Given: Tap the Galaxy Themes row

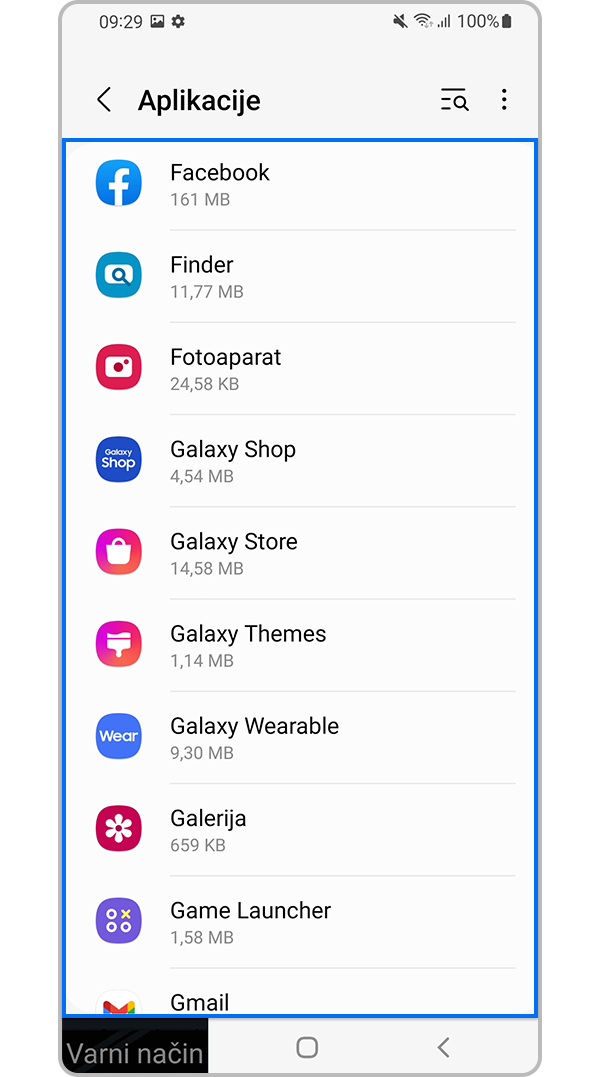Looking at the screenshot, I should click(x=300, y=645).
